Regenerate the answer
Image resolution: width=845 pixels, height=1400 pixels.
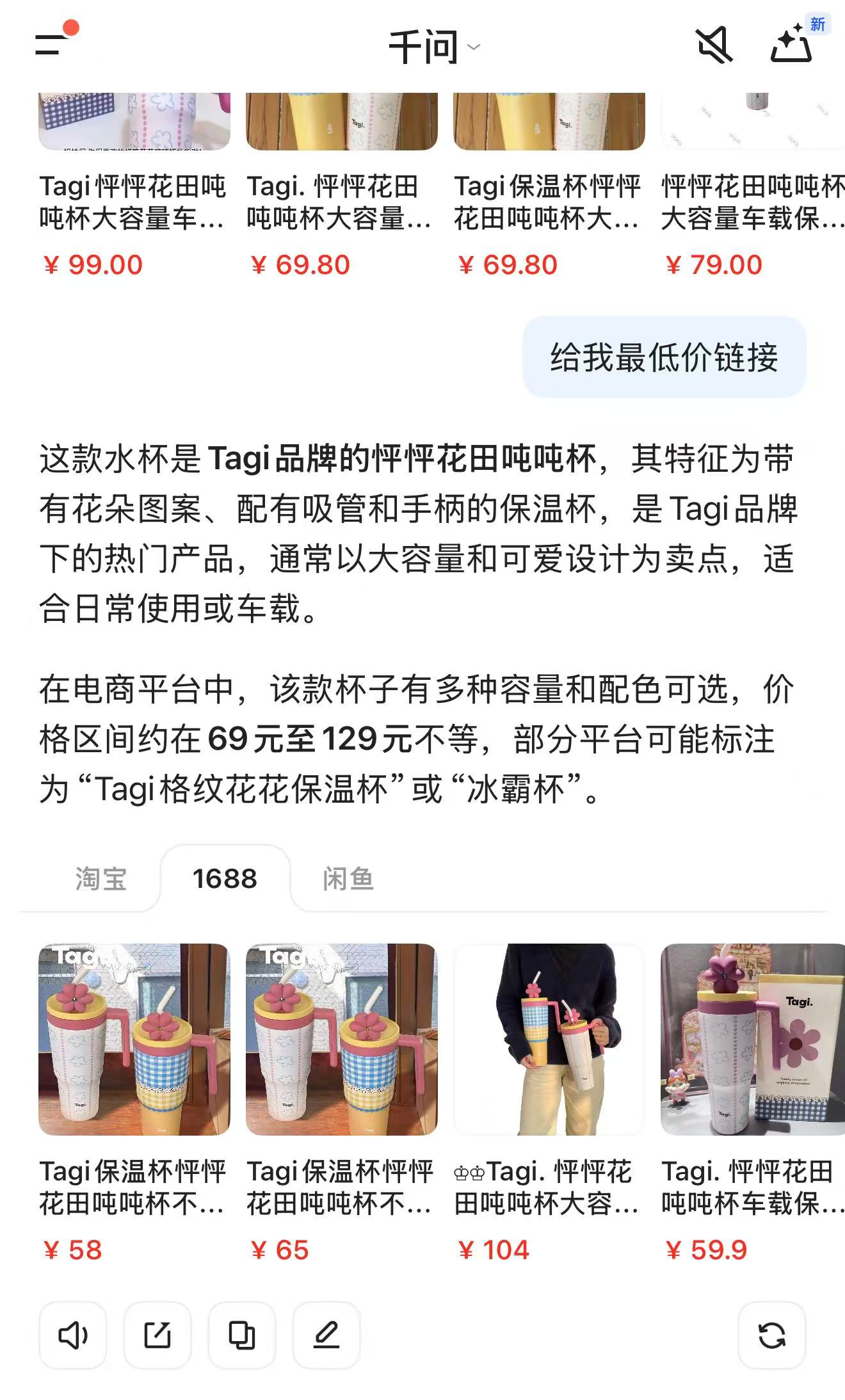[x=771, y=1335]
